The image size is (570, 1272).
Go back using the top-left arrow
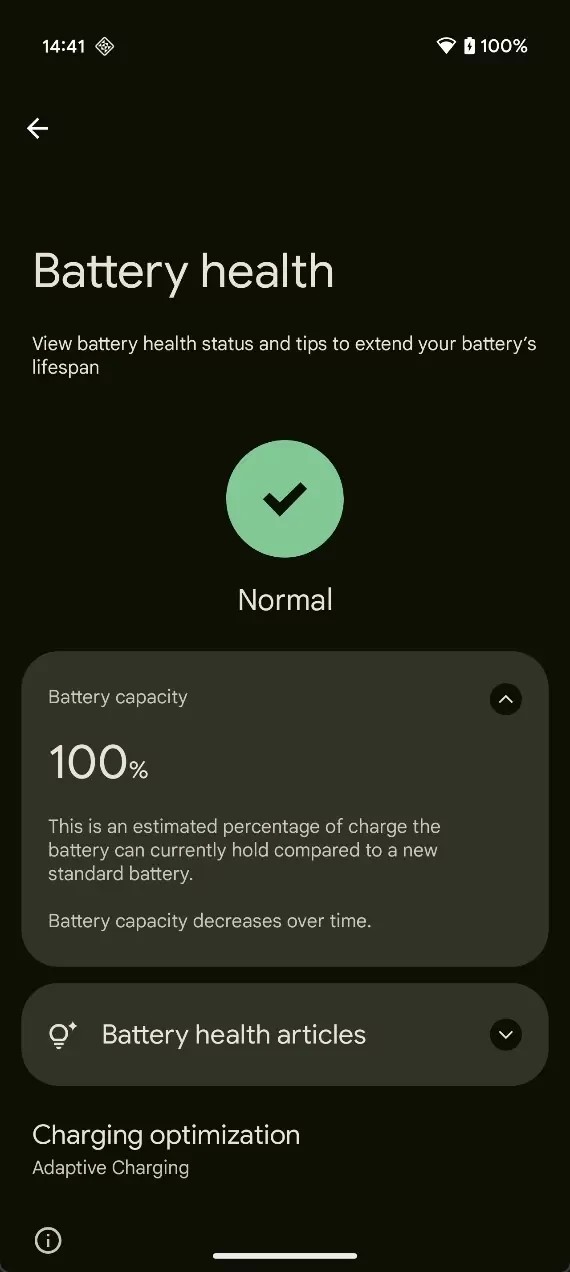click(x=38, y=128)
